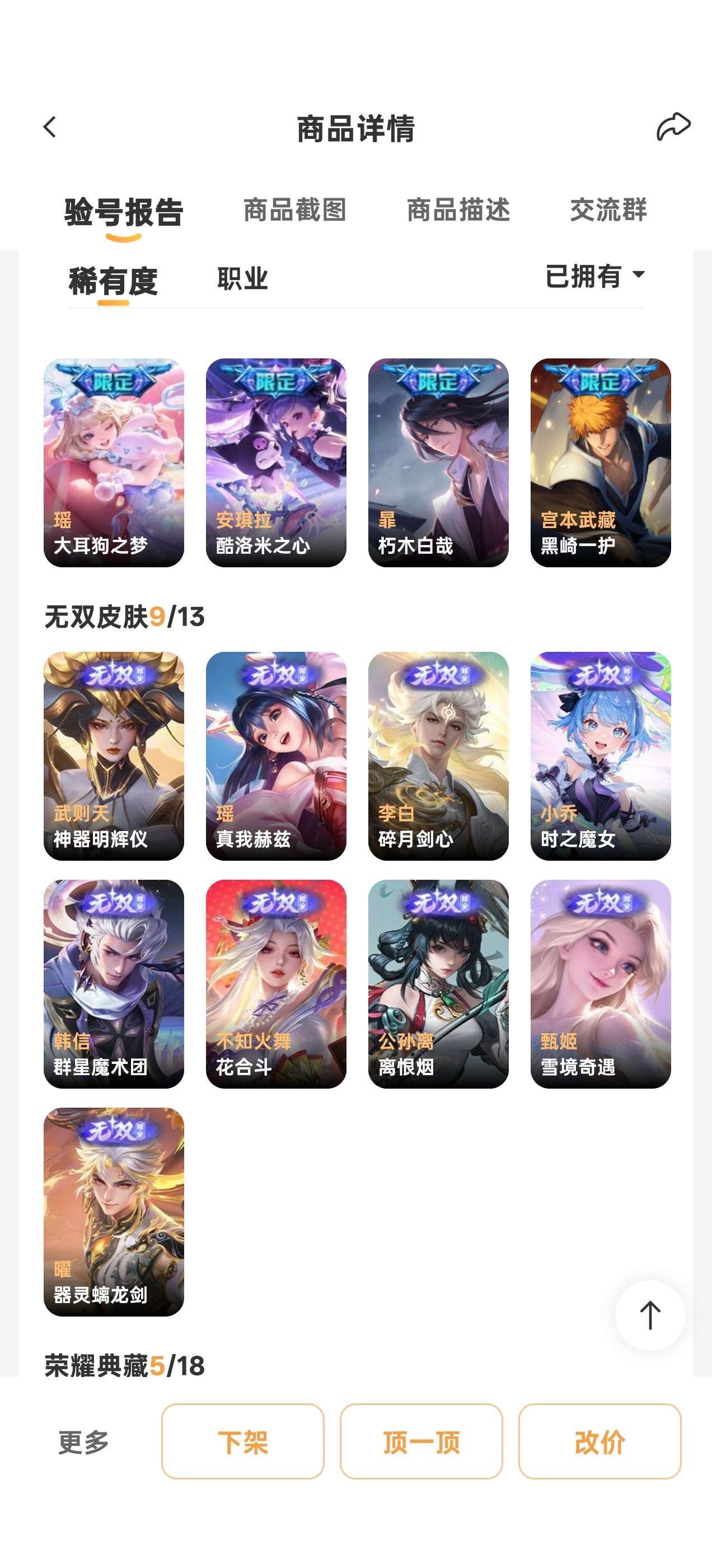The width and height of the screenshot is (712, 1568).
Task: Open the 商品描述 tab
Action: 458,210
